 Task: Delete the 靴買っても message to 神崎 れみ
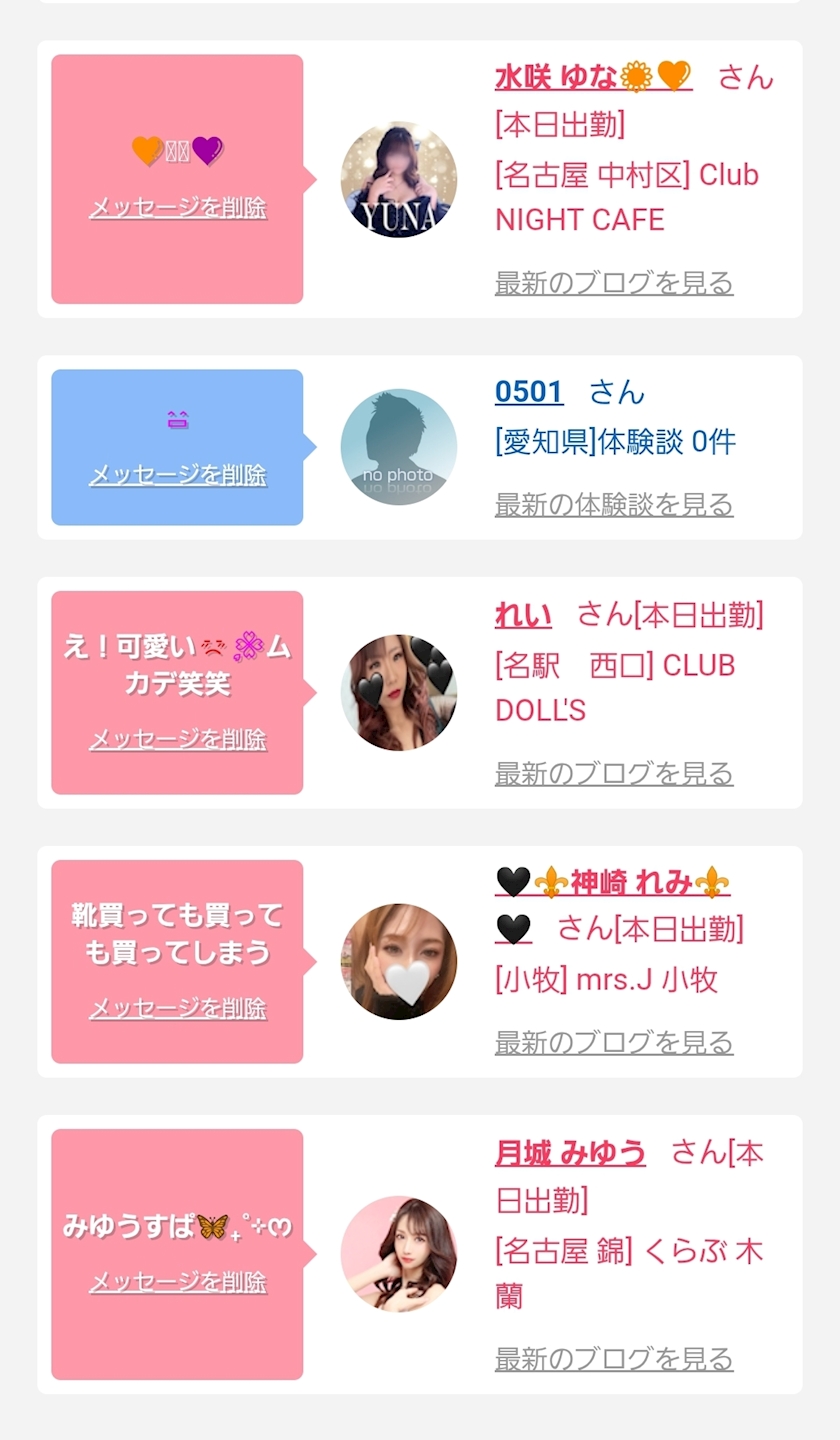(178, 1008)
